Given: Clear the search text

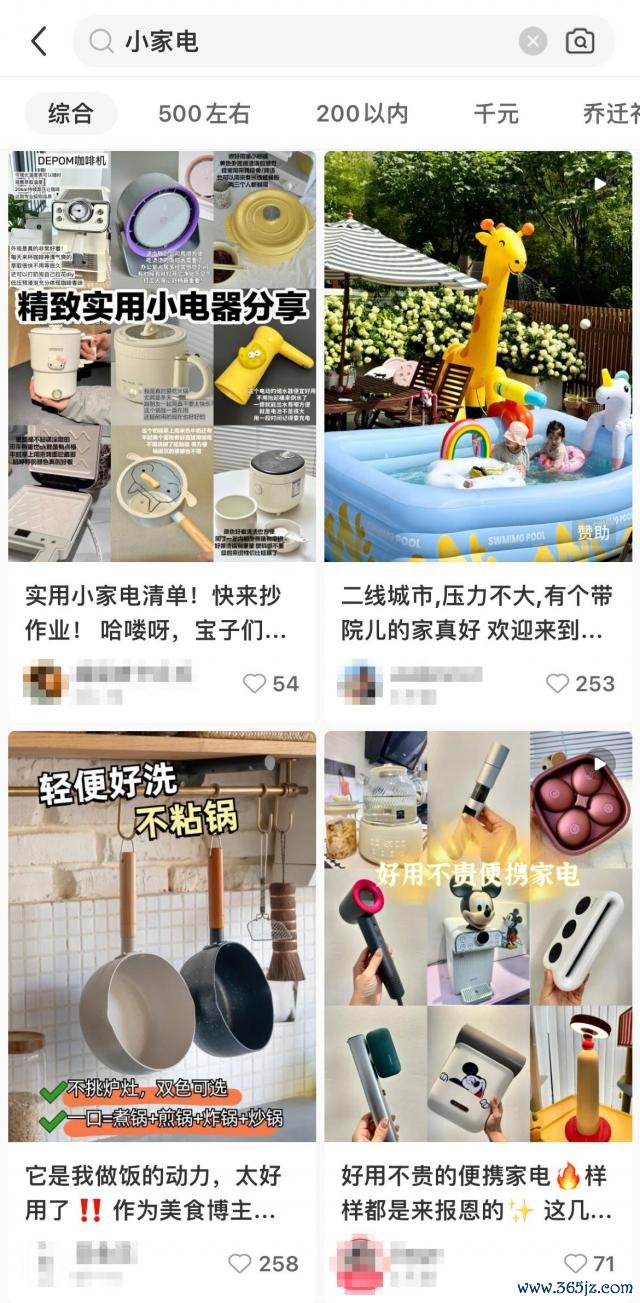Looking at the screenshot, I should point(533,41).
